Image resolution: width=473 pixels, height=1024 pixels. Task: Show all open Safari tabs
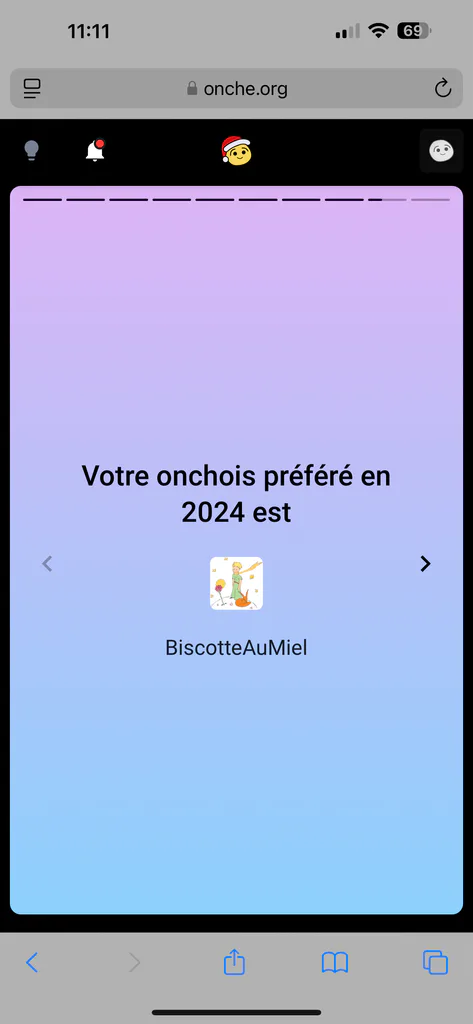point(435,962)
